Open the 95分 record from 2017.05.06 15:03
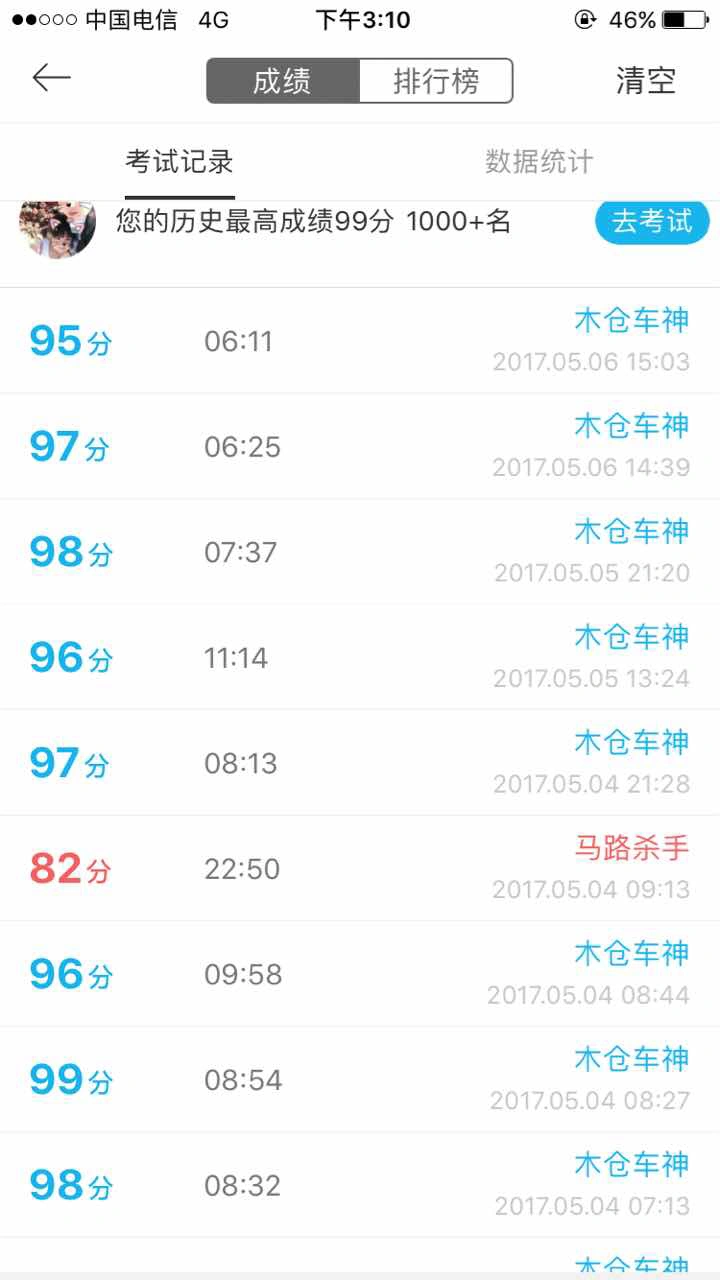 [360, 341]
